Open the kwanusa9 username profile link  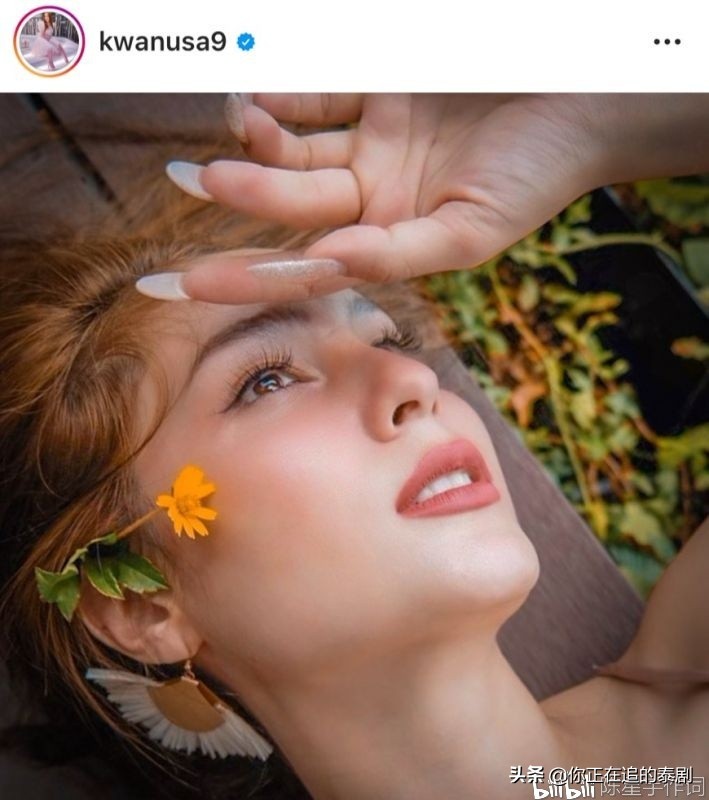pyautogui.click(x=163, y=42)
